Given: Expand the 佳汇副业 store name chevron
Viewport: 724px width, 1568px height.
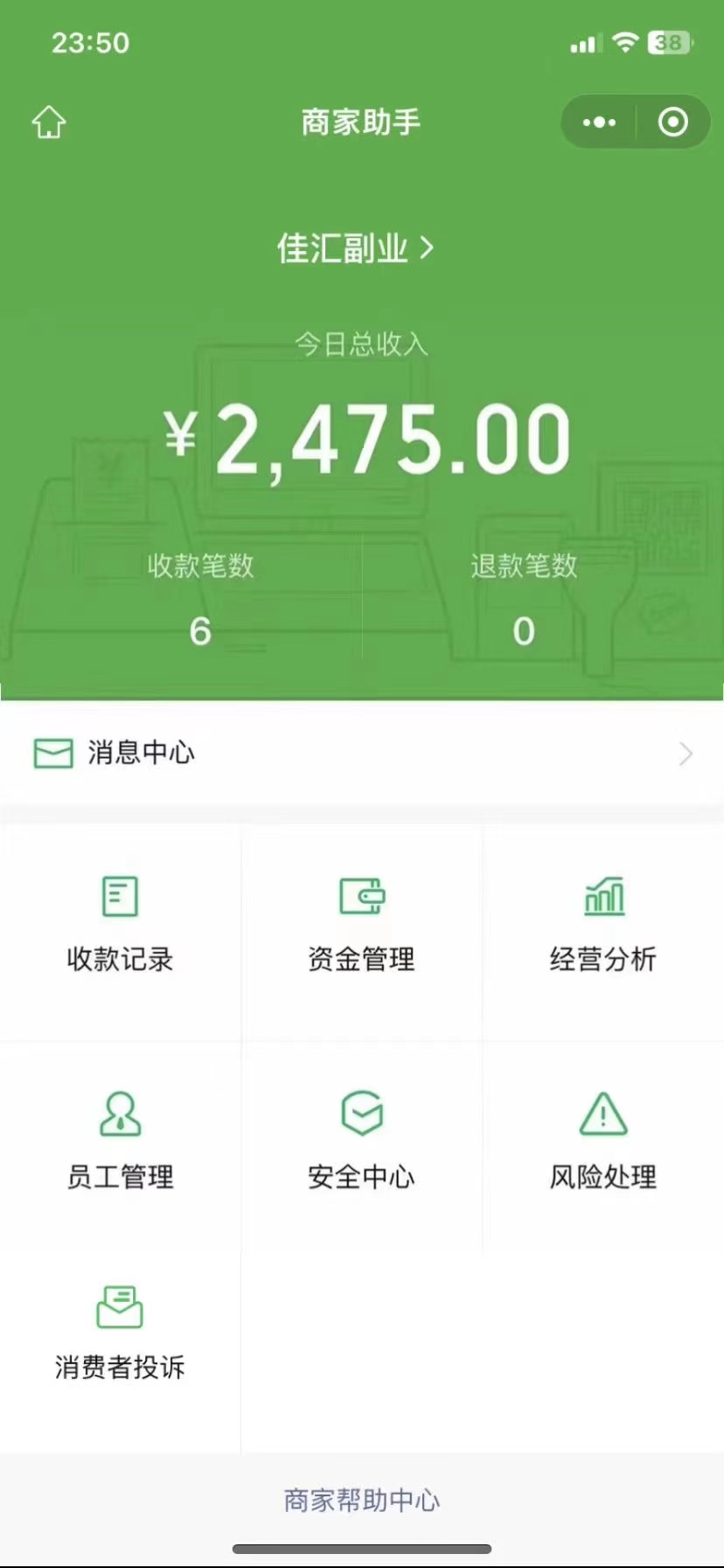Looking at the screenshot, I should (428, 248).
